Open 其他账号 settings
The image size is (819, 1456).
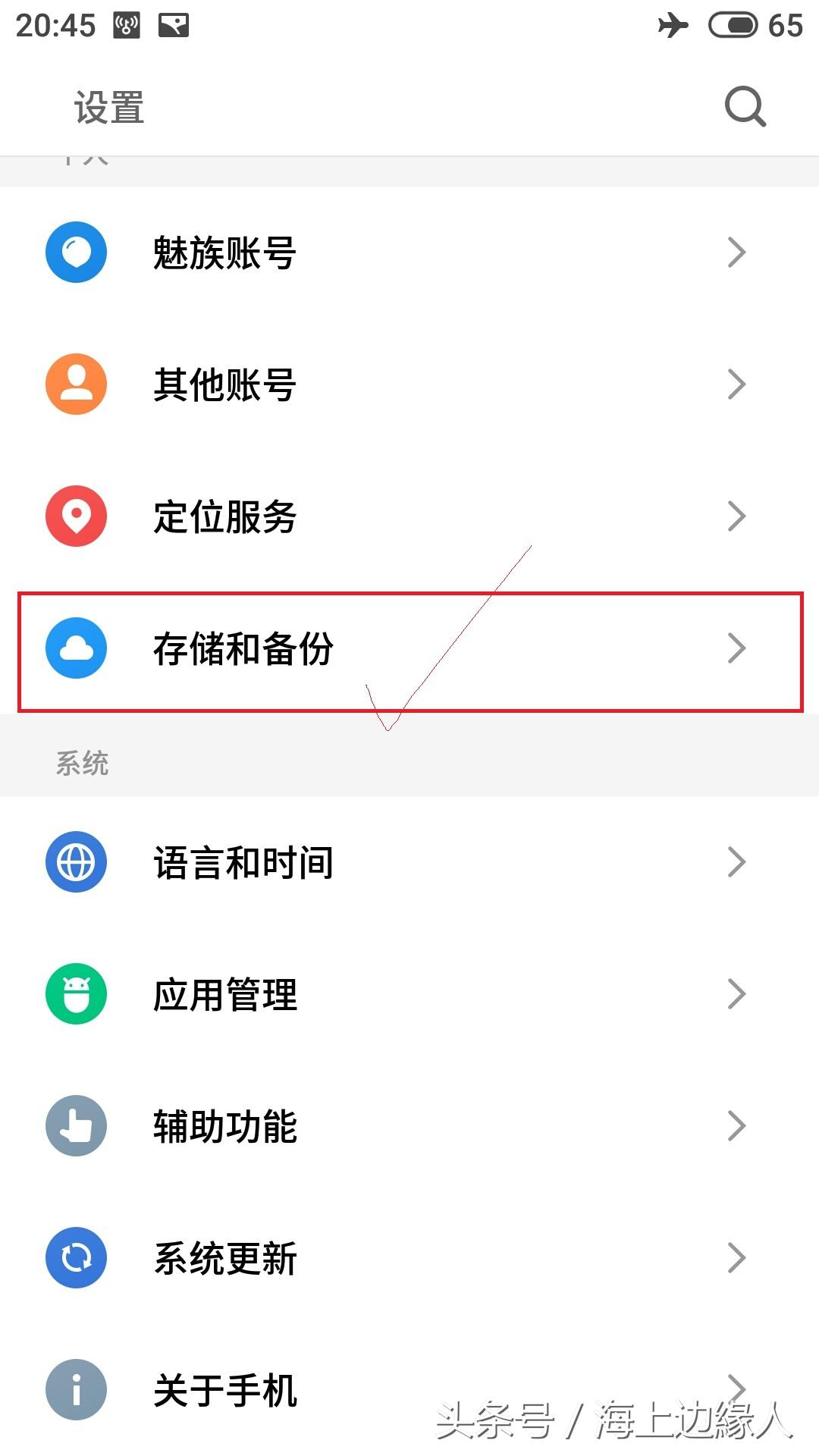(x=409, y=384)
